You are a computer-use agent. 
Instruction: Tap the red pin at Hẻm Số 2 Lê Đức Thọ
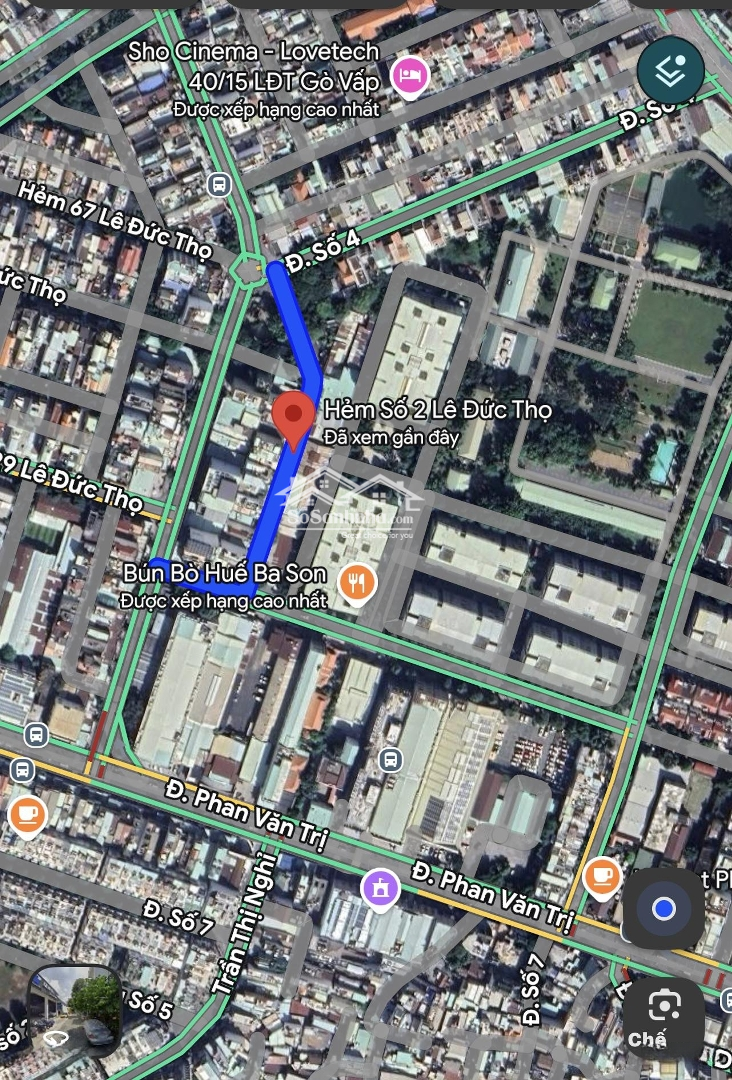click(294, 418)
